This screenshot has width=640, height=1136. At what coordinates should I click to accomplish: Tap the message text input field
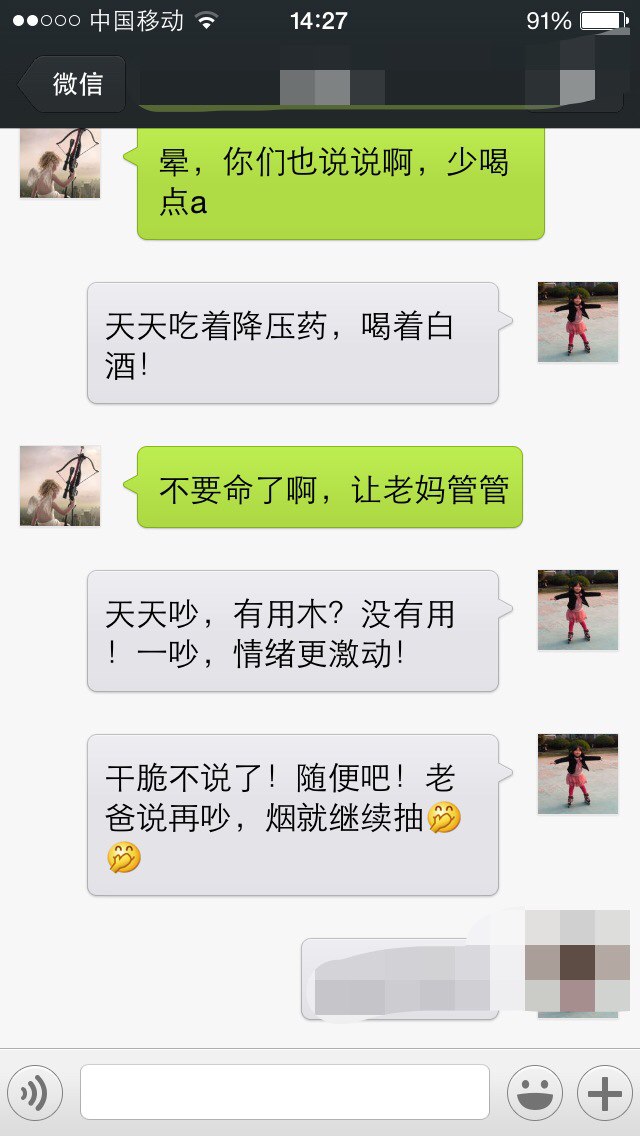coord(285,1092)
